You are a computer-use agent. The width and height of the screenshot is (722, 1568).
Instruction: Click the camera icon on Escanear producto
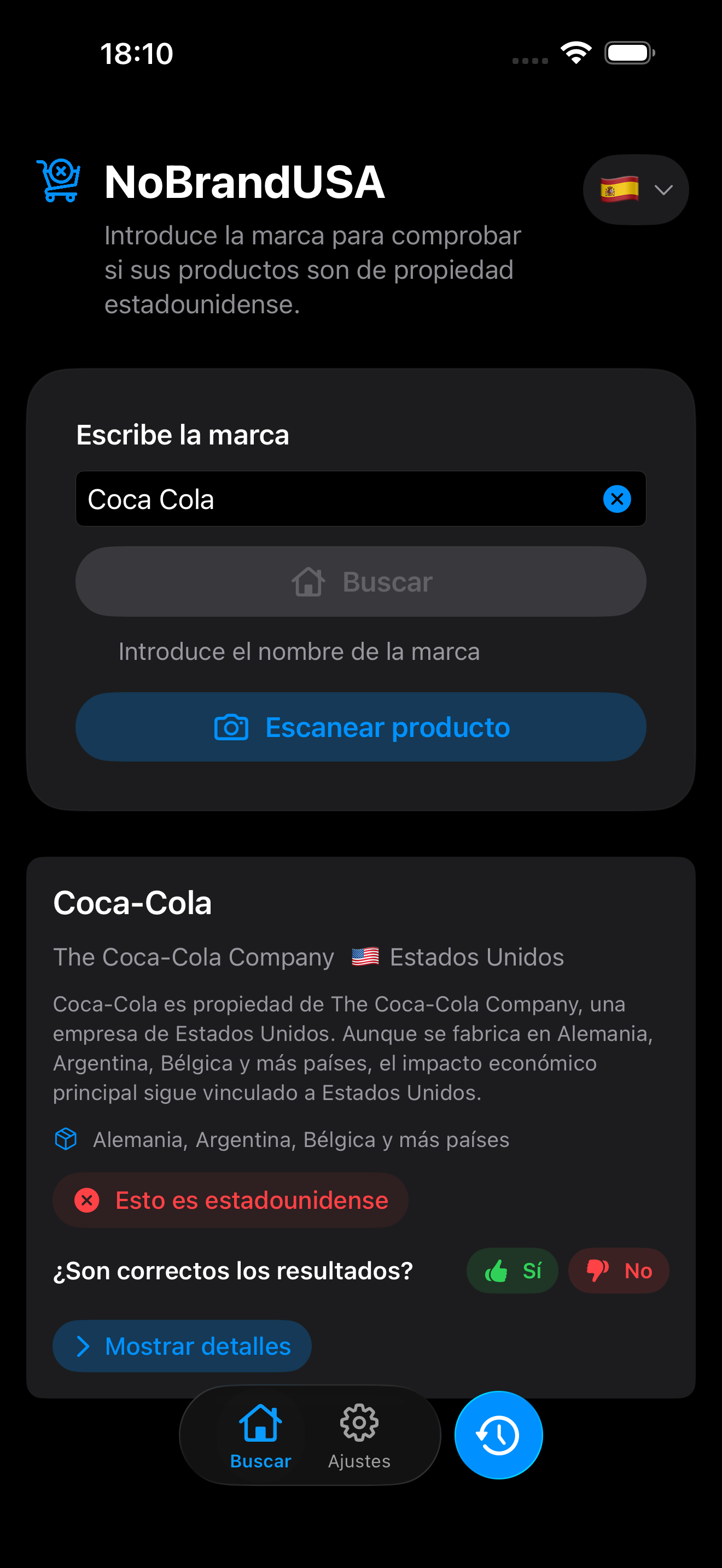point(232,727)
